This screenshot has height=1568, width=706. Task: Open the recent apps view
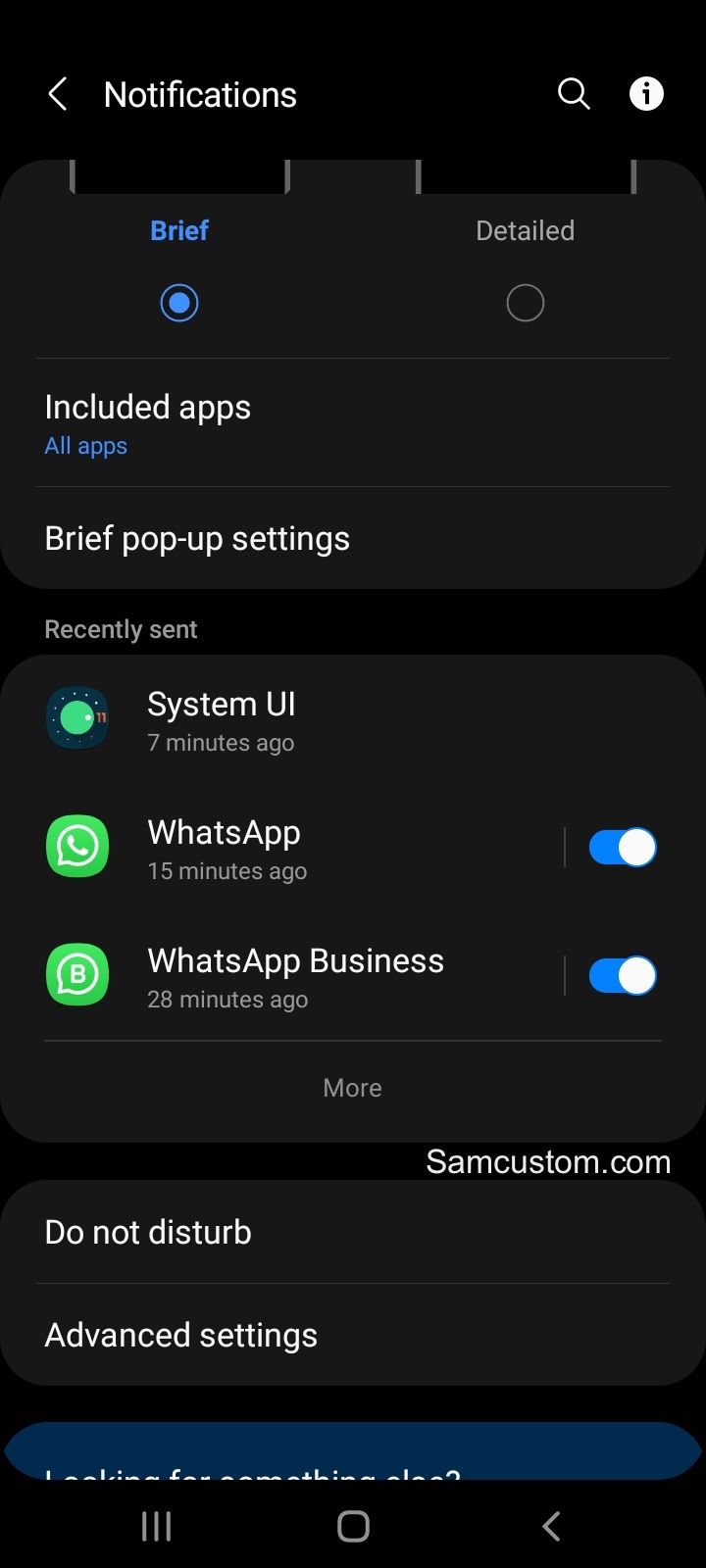point(157,1526)
